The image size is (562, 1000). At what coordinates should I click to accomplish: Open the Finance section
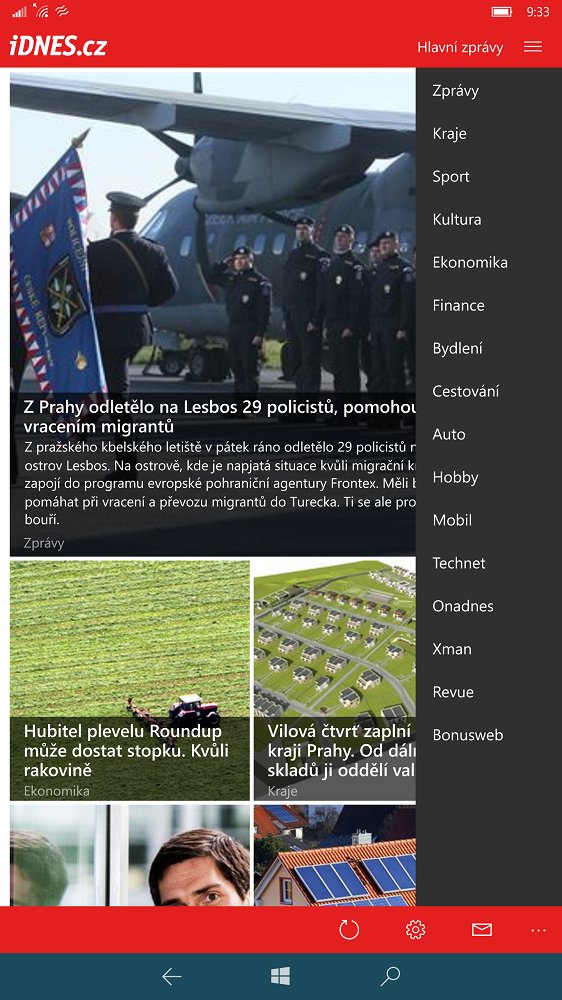tap(459, 305)
